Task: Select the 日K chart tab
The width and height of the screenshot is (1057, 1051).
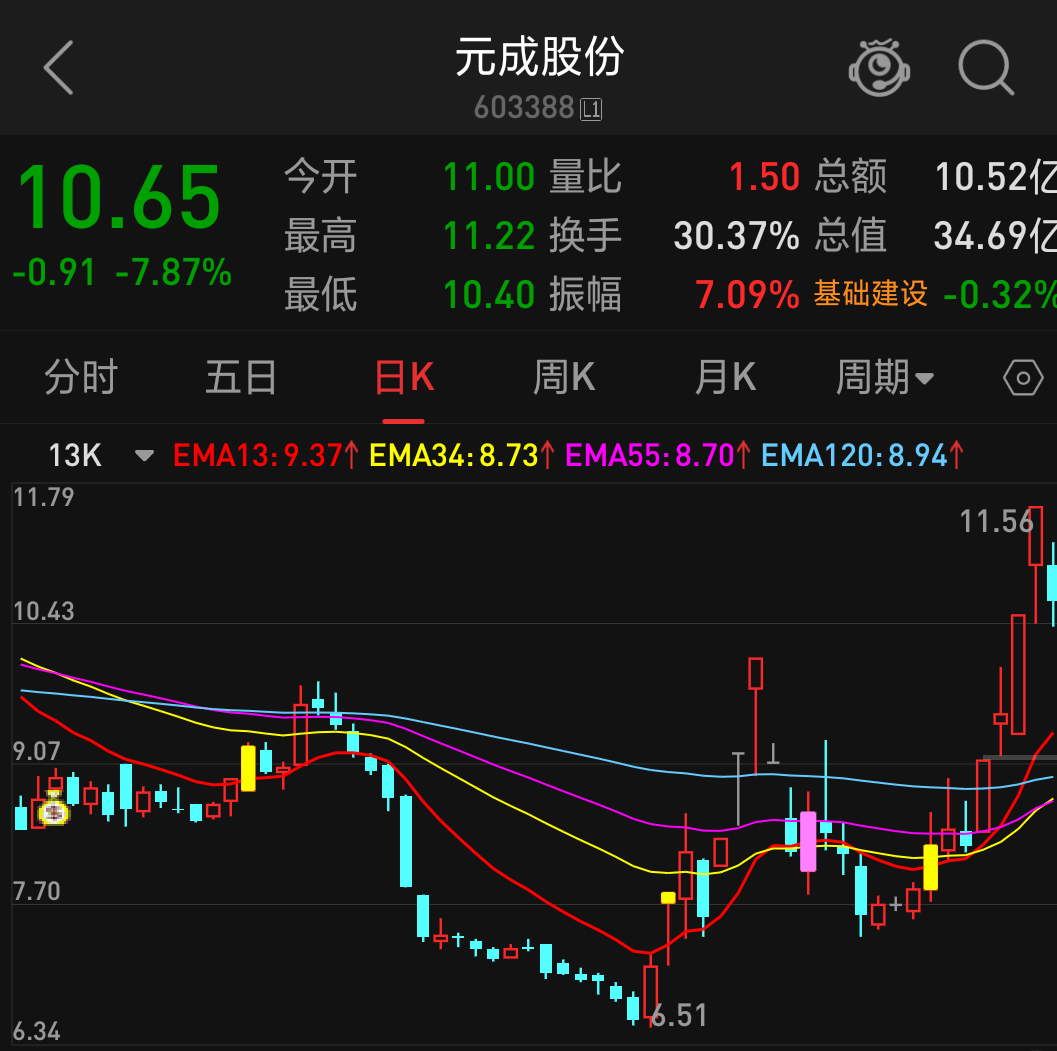Action: coord(404,378)
